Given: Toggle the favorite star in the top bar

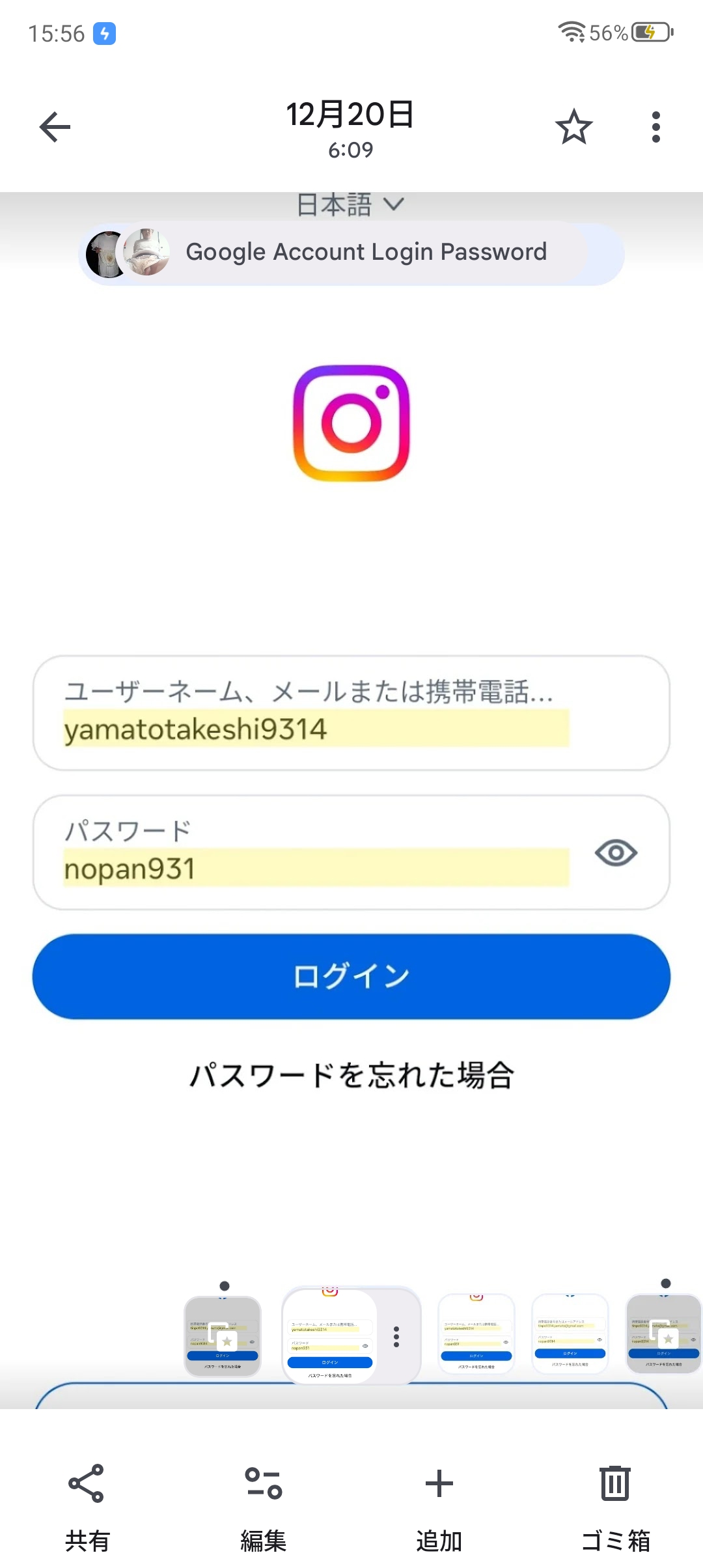Looking at the screenshot, I should pos(574,126).
